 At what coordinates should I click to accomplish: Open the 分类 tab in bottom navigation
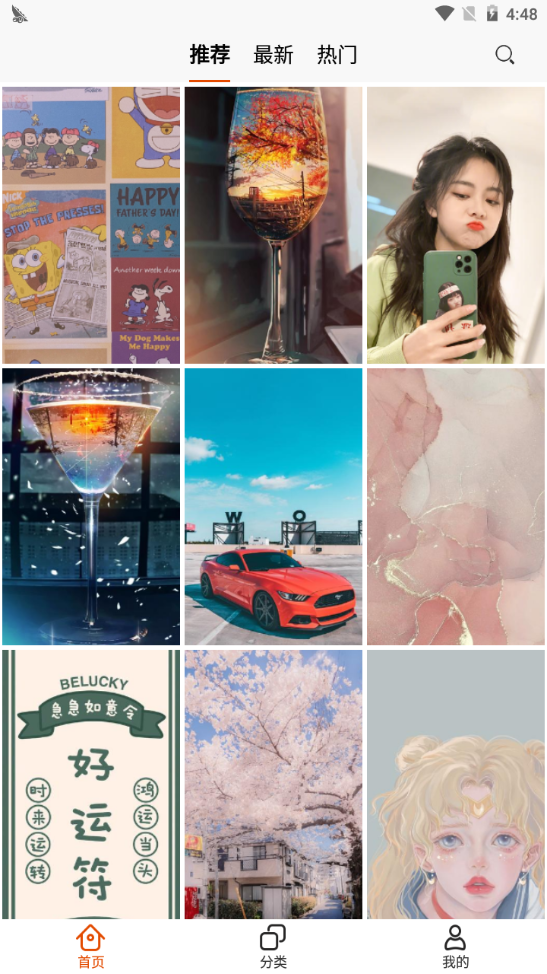[x=273, y=947]
